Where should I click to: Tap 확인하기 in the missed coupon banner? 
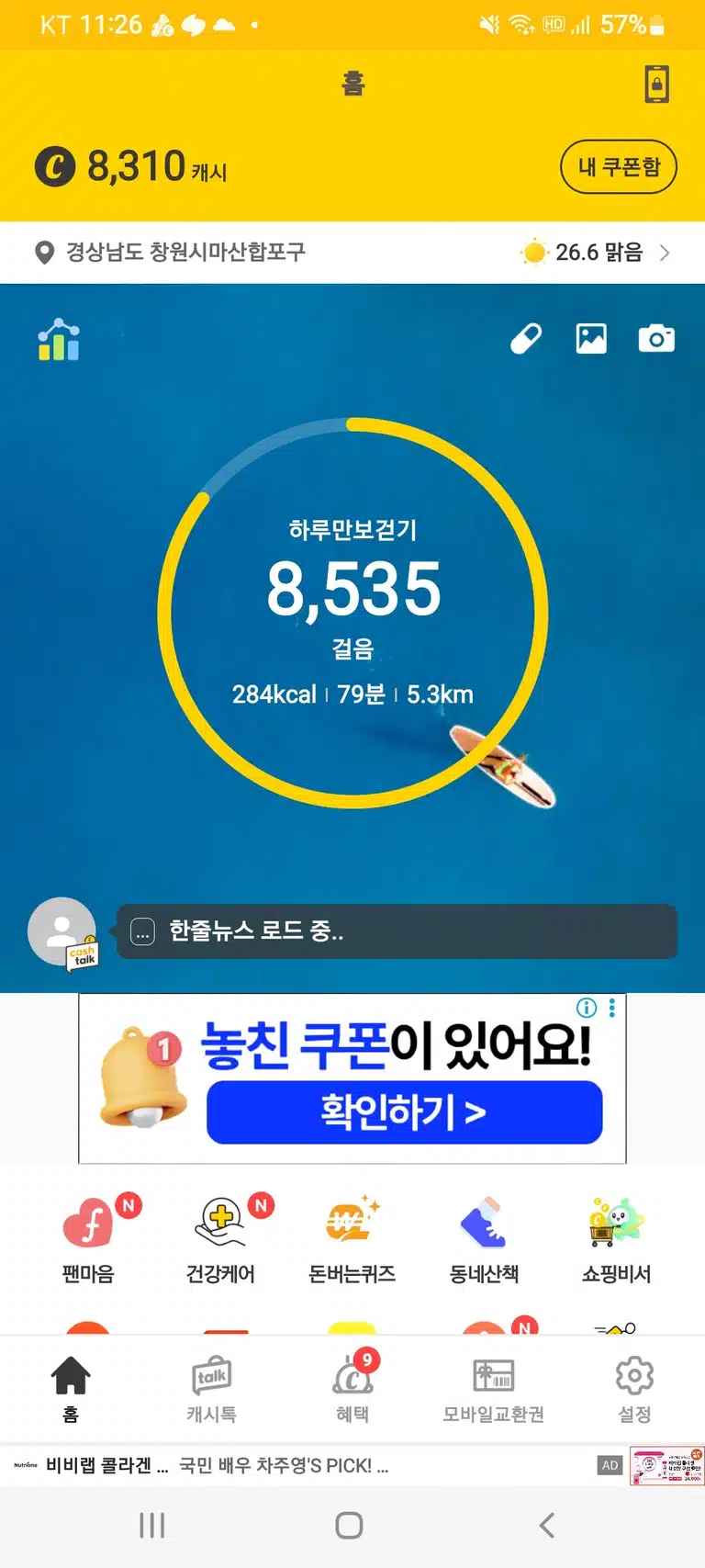(x=404, y=1112)
